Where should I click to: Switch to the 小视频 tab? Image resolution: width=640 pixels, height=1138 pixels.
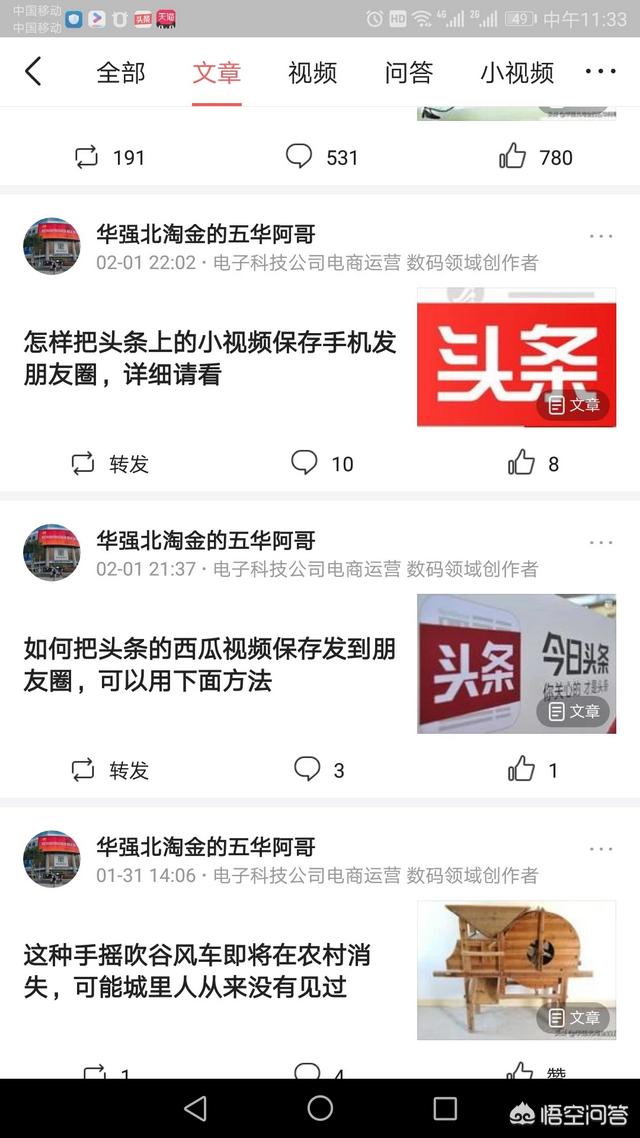[516, 73]
